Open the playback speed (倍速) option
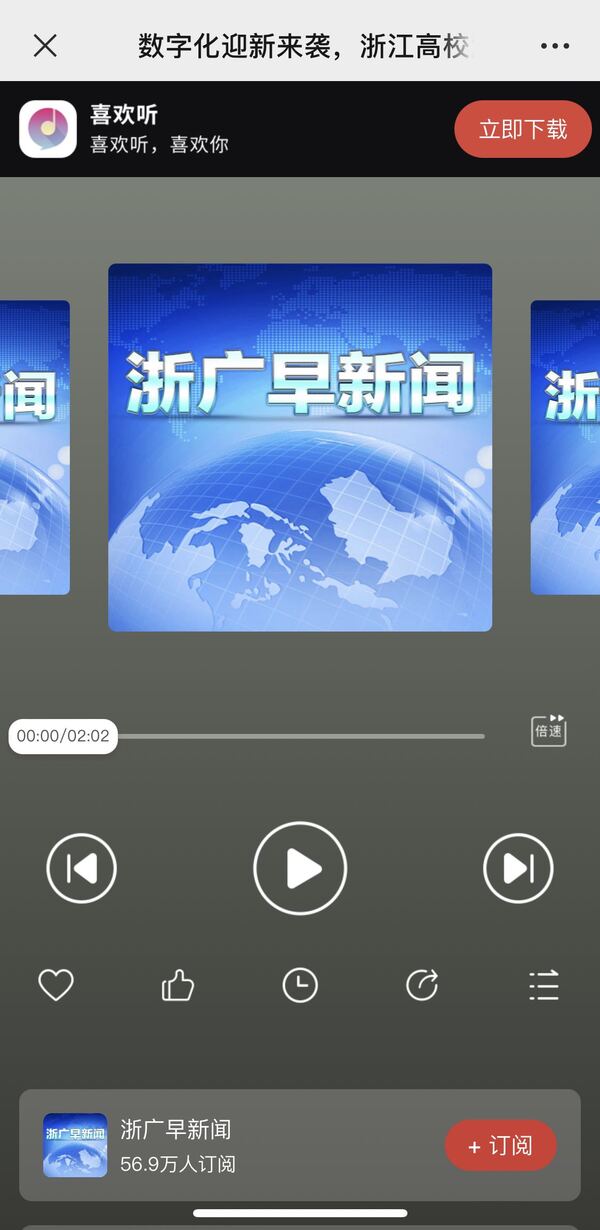Viewport: 600px width, 1230px height. click(x=548, y=731)
